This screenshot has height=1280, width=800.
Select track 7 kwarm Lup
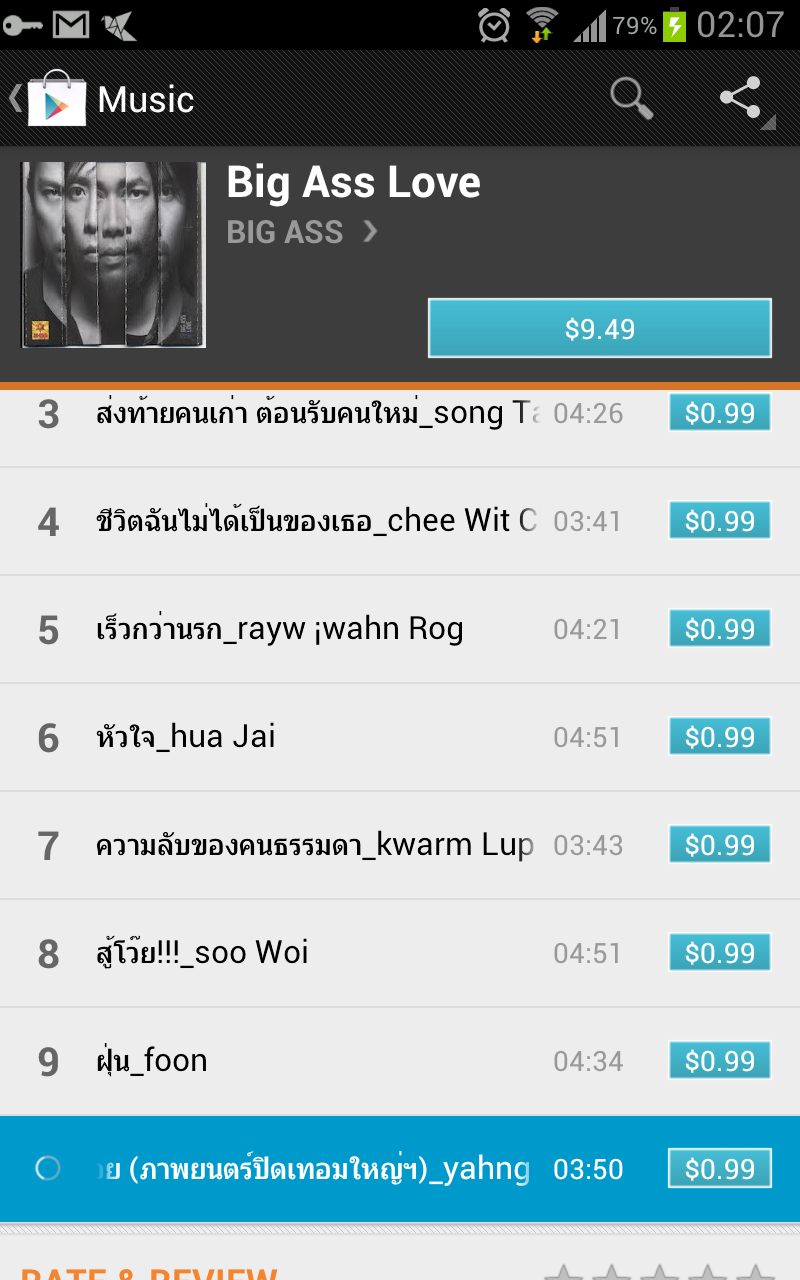tap(314, 845)
